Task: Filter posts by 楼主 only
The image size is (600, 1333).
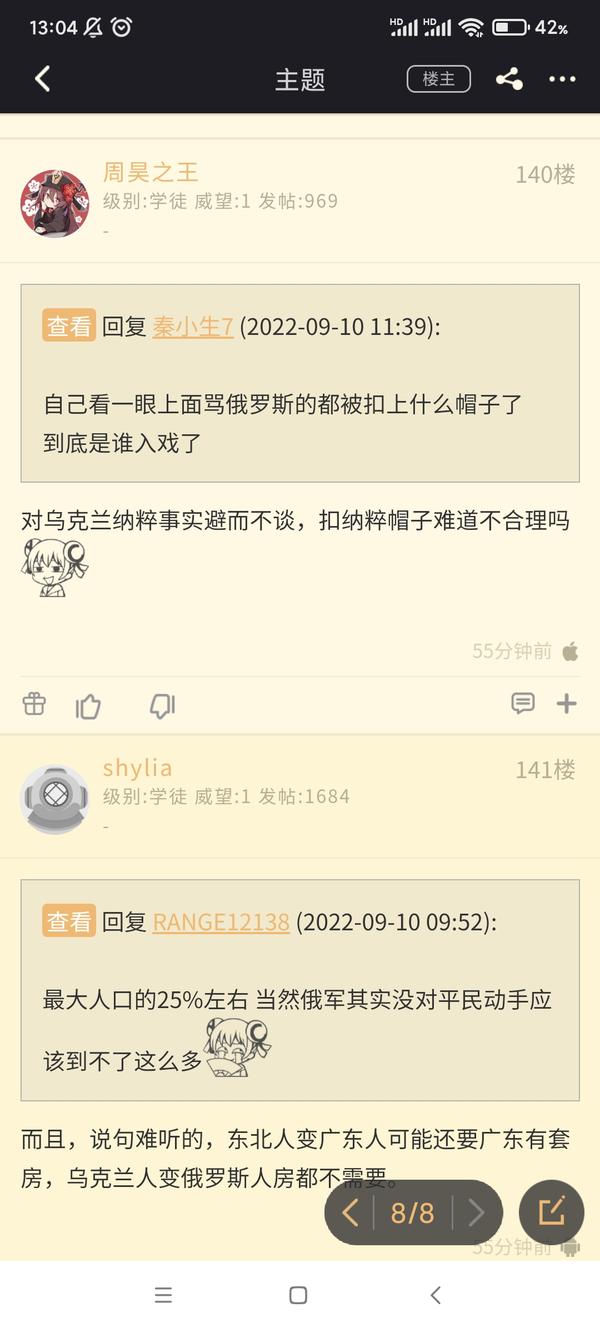Action: tap(438, 79)
